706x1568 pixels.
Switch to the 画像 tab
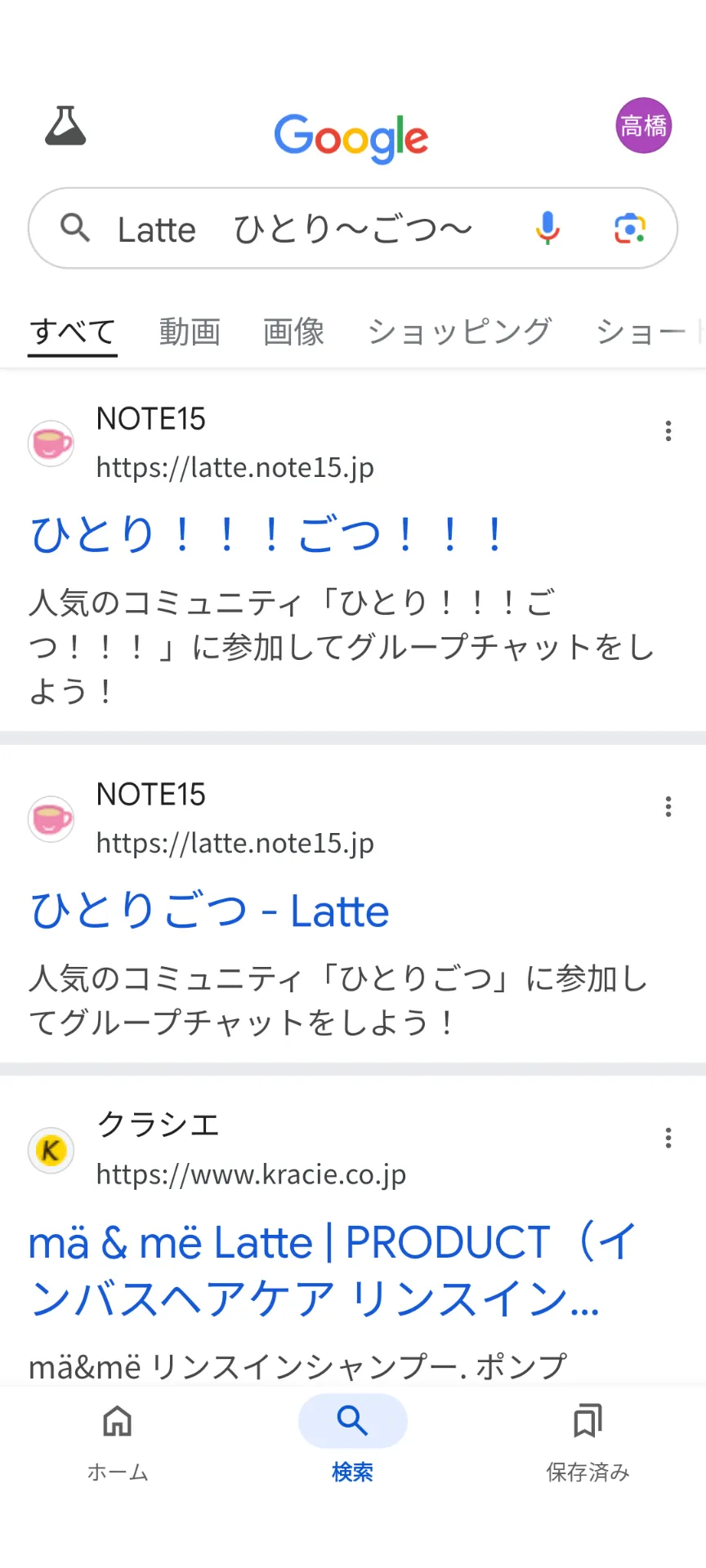(x=293, y=332)
